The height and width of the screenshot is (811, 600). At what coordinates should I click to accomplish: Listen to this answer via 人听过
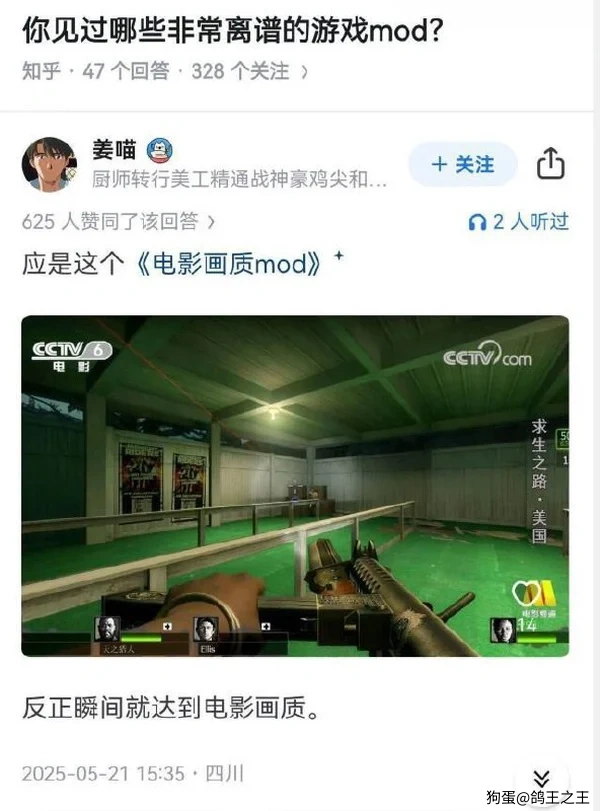(518, 221)
